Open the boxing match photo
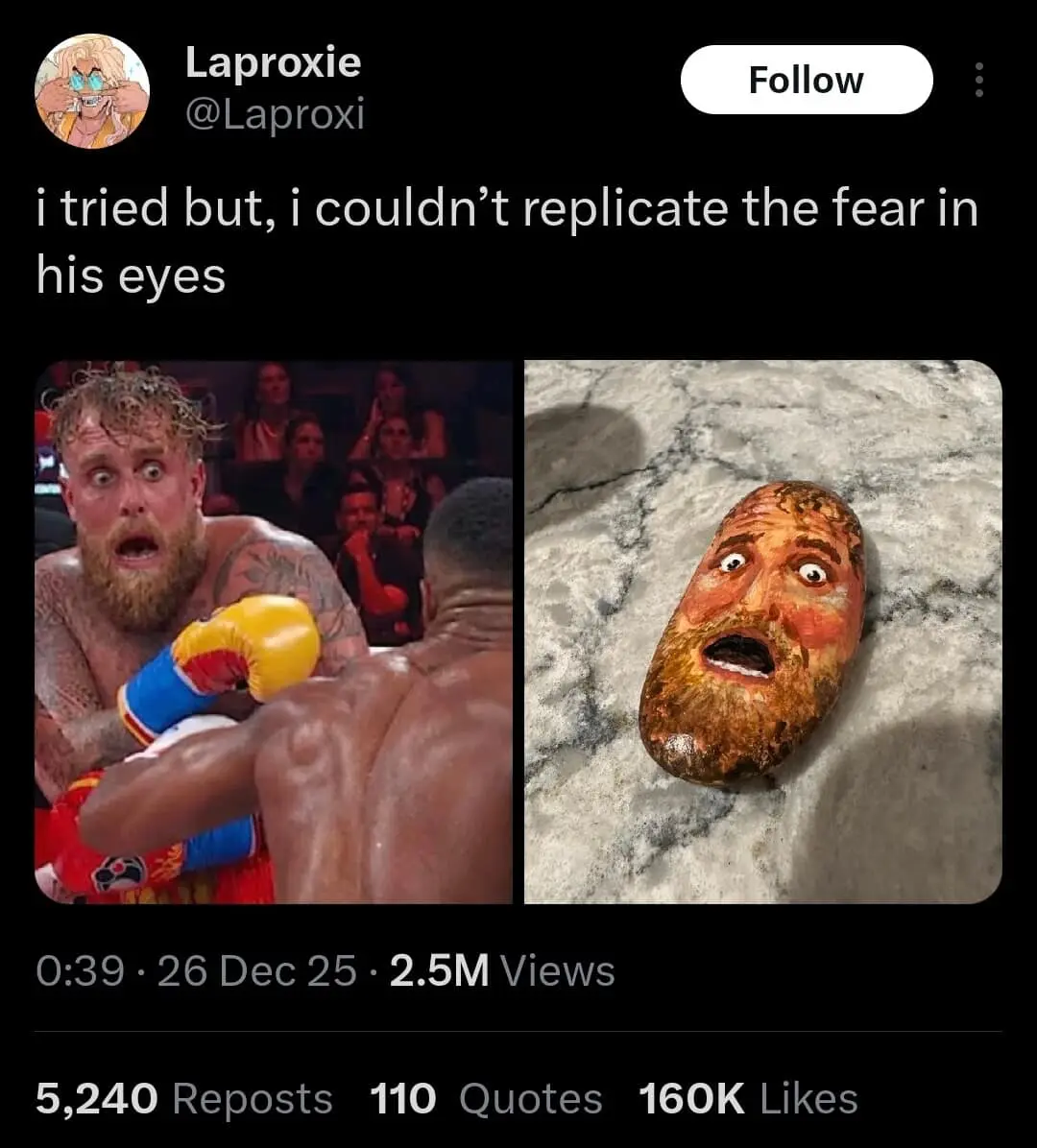1037x1148 pixels. click(274, 631)
